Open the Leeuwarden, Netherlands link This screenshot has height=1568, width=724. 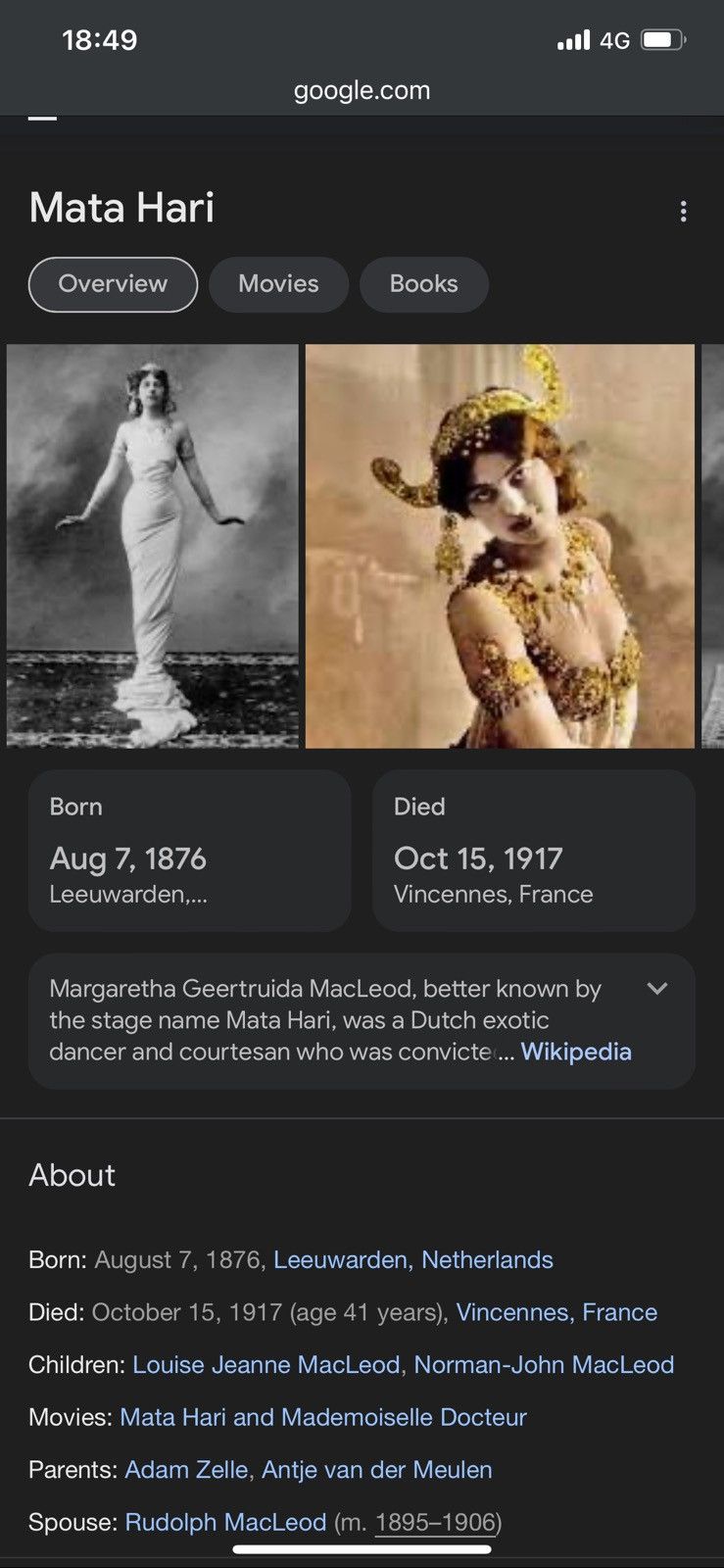click(413, 1259)
